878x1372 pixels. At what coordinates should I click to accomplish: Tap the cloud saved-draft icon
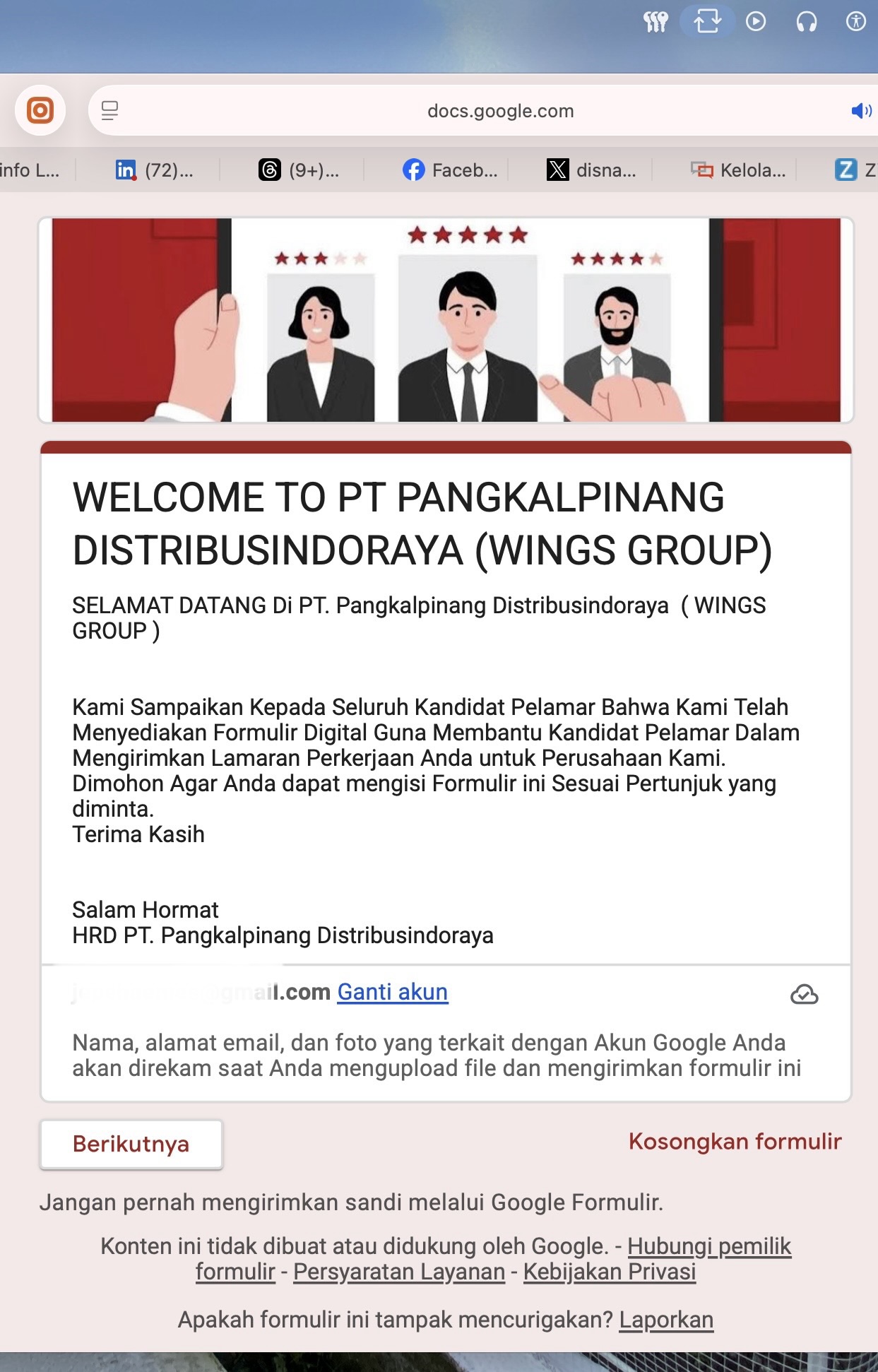[x=804, y=995]
